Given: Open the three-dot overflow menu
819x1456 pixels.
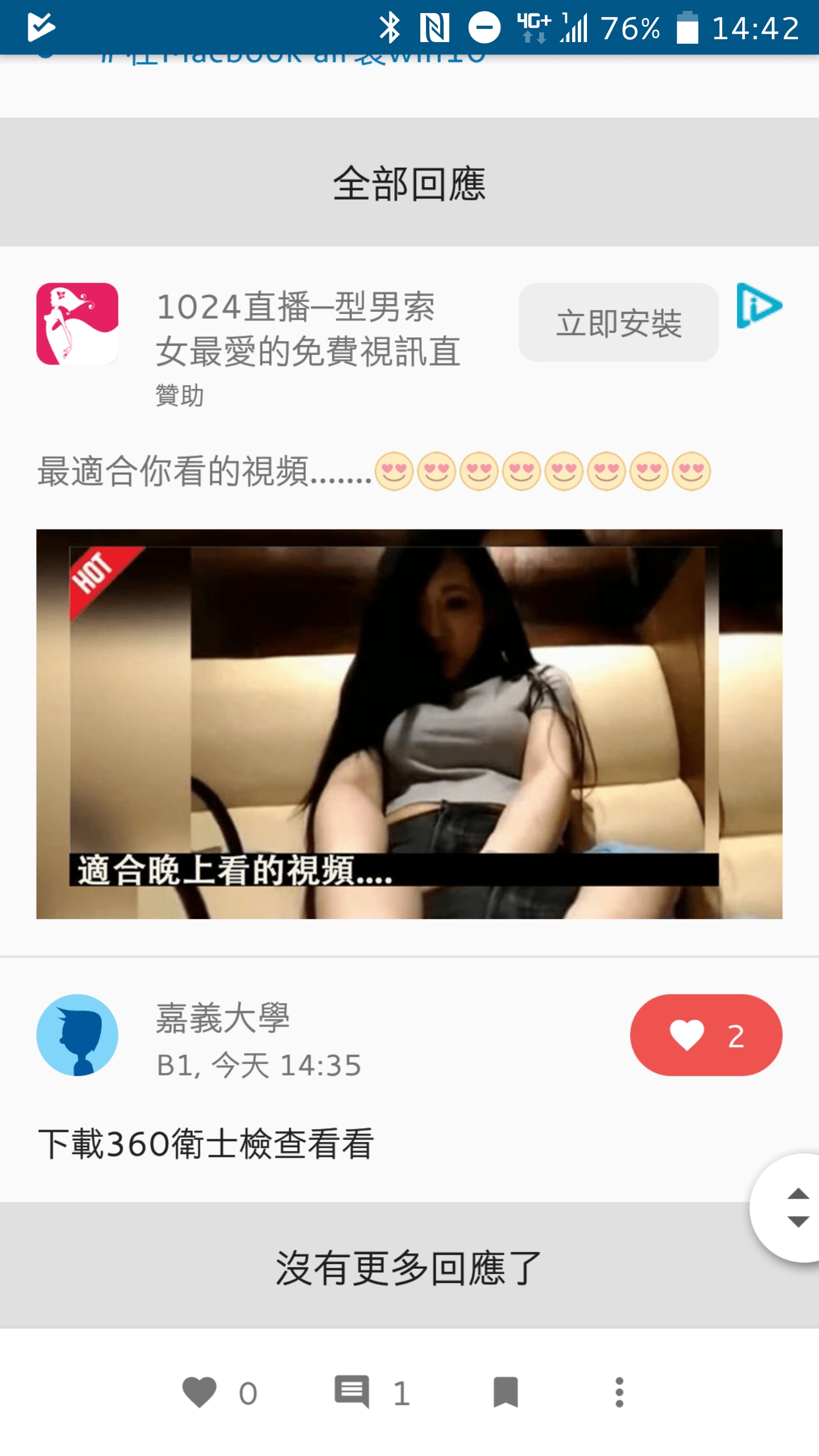Looking at the screenshot, I should pos(619,1392).
